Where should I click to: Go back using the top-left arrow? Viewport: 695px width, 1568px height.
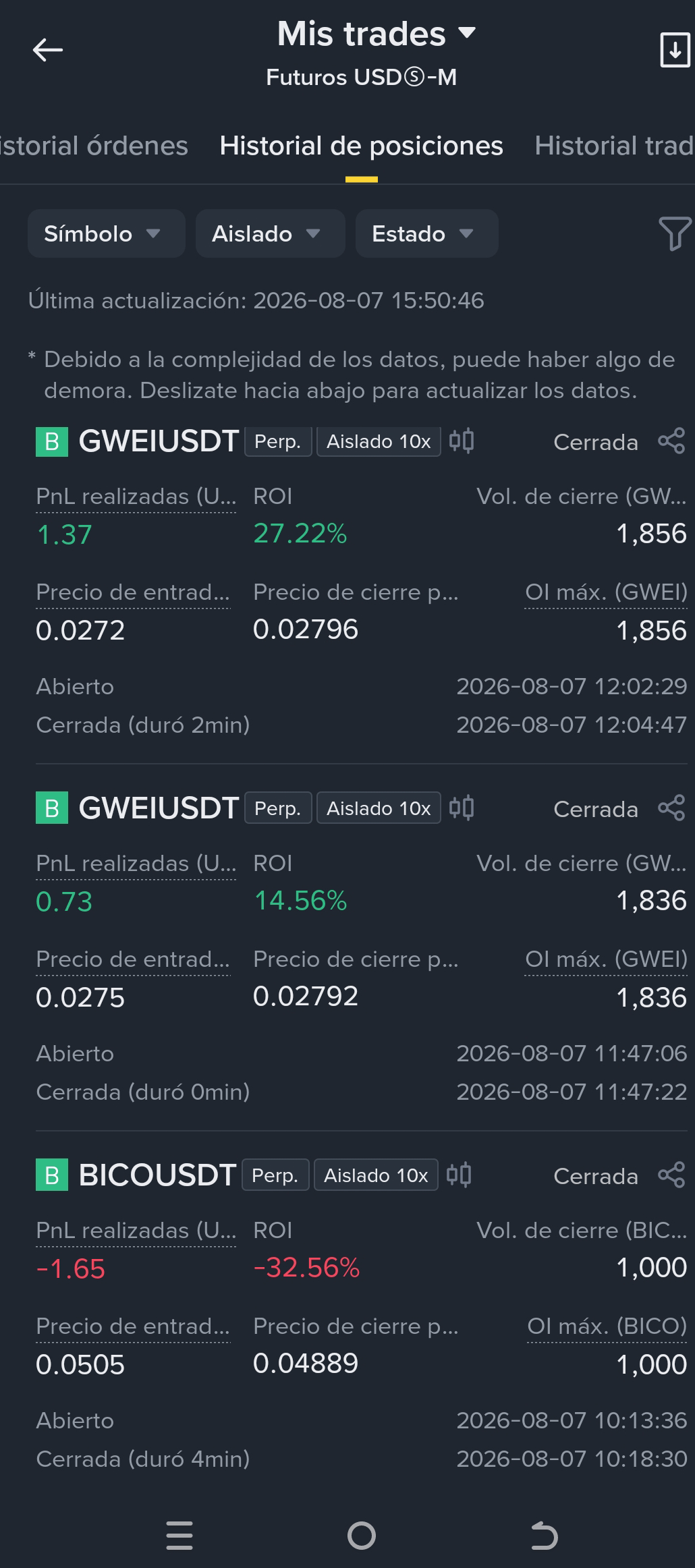pos(48,50)
